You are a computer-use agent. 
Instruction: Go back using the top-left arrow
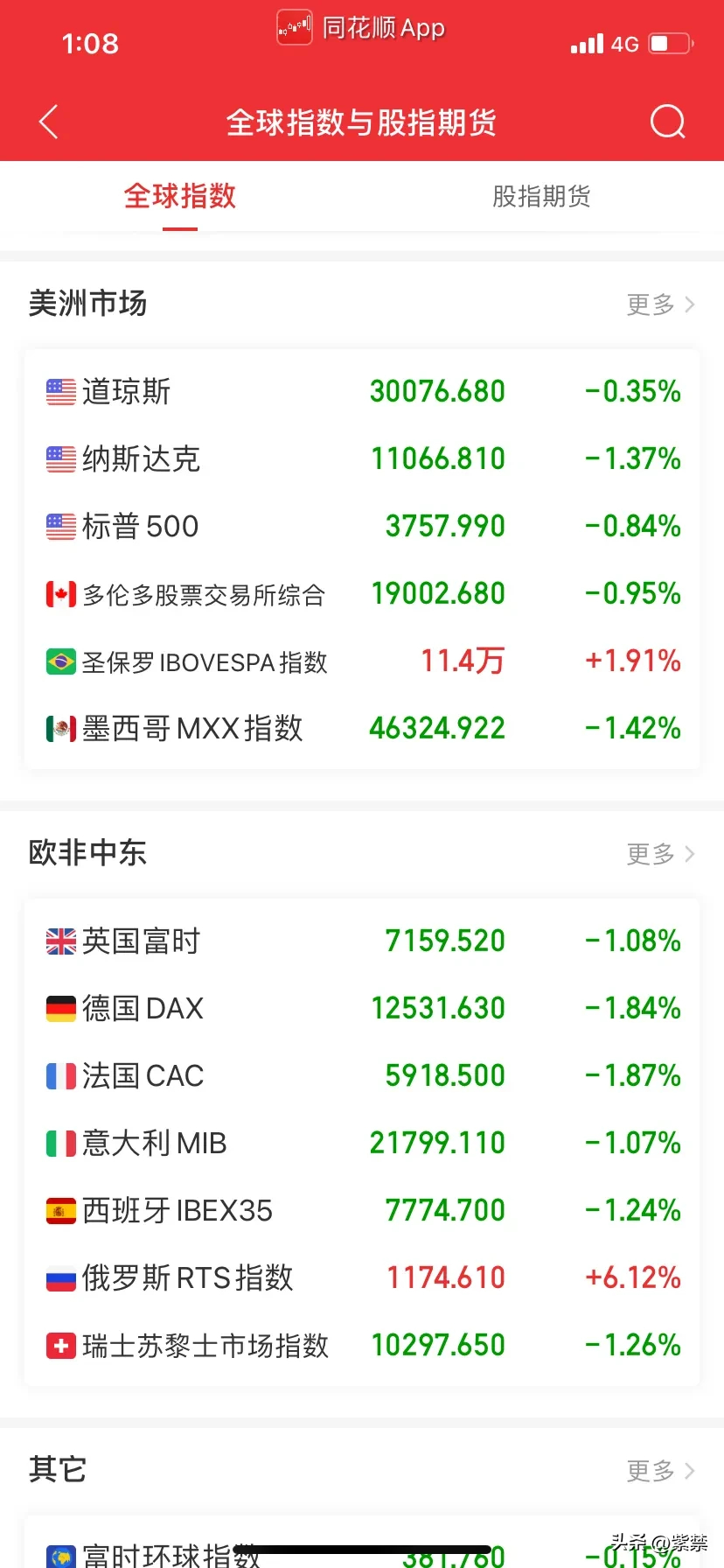[49, 122]
